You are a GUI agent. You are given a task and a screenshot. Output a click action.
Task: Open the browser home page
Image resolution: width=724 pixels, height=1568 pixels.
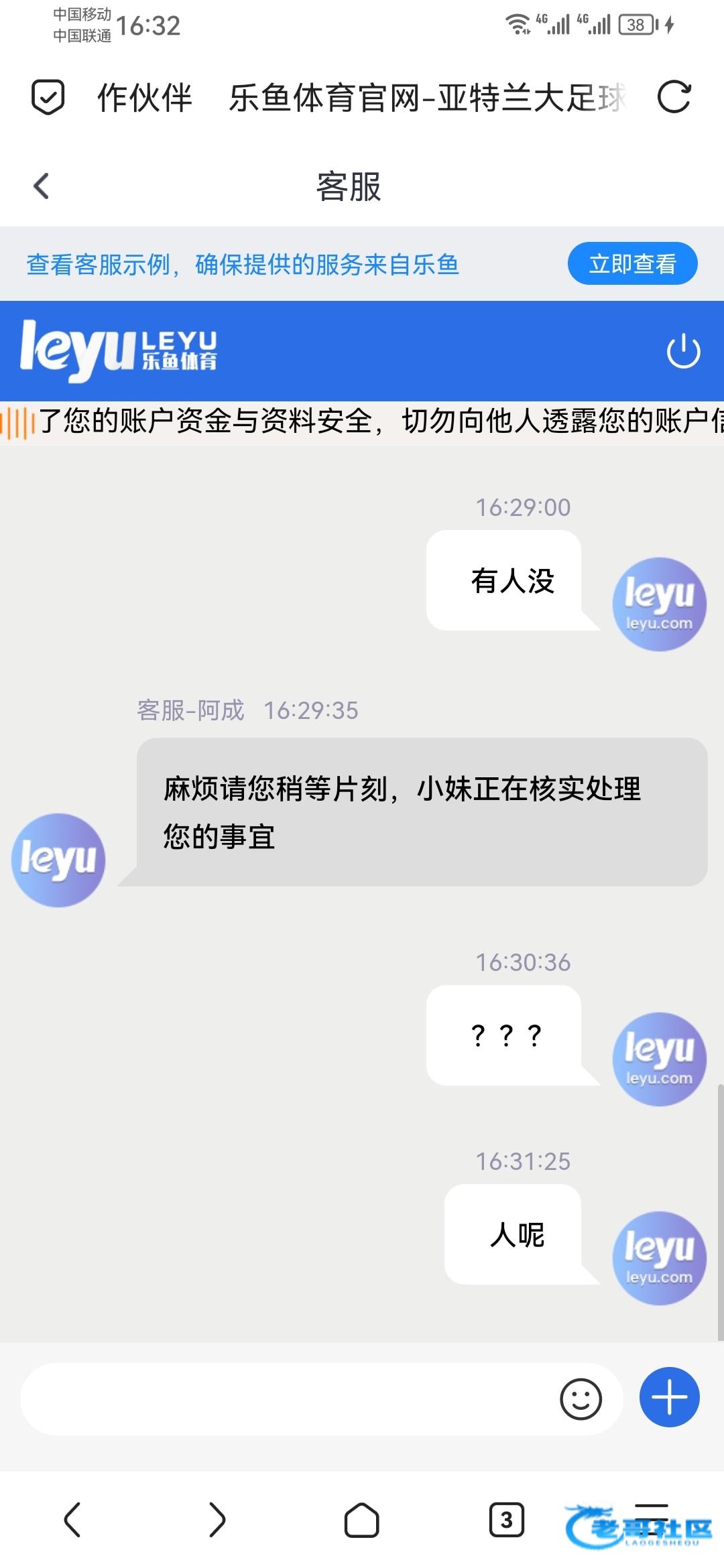coord(362,1519)
